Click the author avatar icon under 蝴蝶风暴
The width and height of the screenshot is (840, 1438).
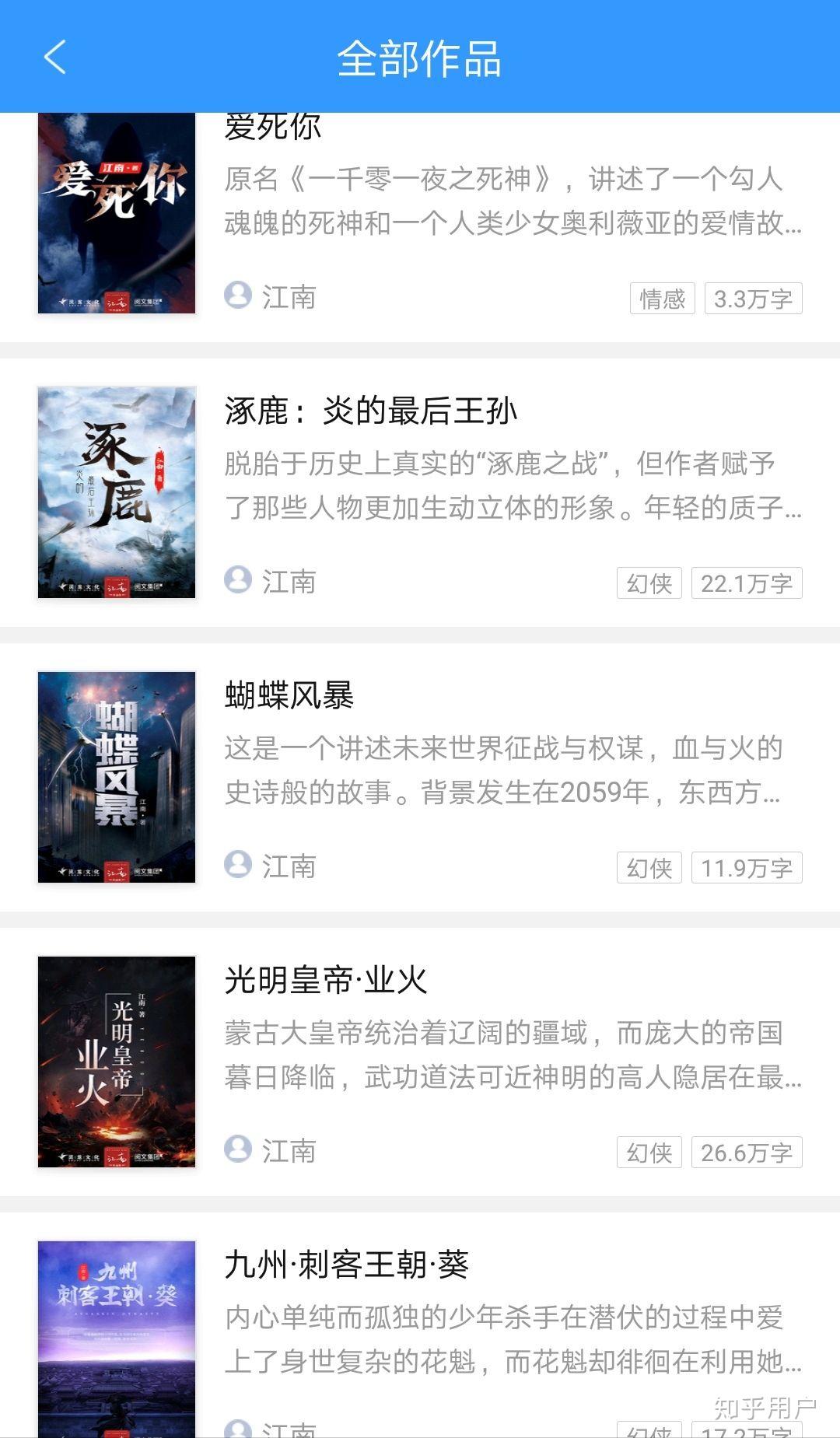pyautogui.click(x=236, y=866)
